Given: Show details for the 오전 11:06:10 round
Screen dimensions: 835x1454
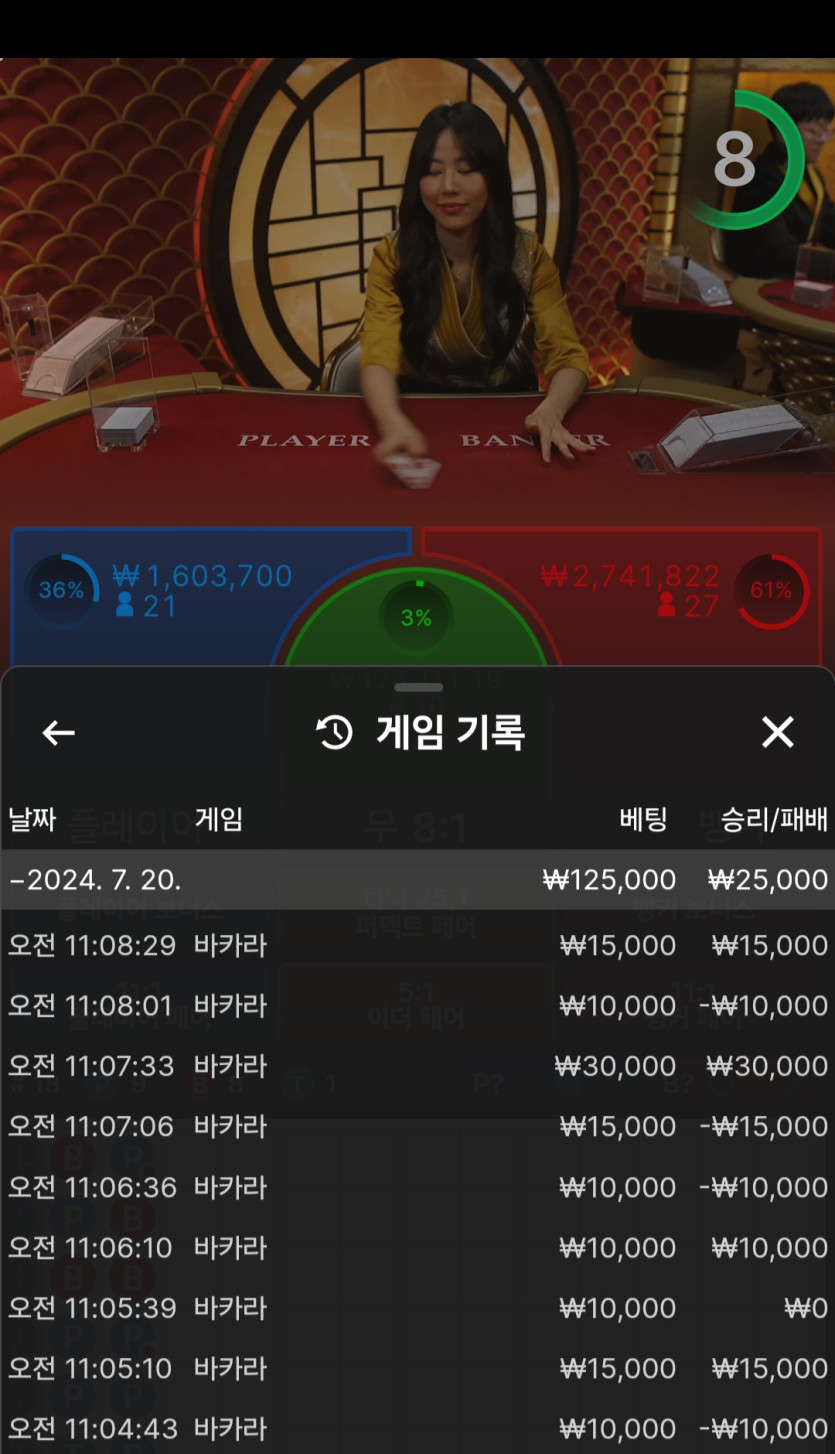Looking at the screenshot, I should point(417,1248).
